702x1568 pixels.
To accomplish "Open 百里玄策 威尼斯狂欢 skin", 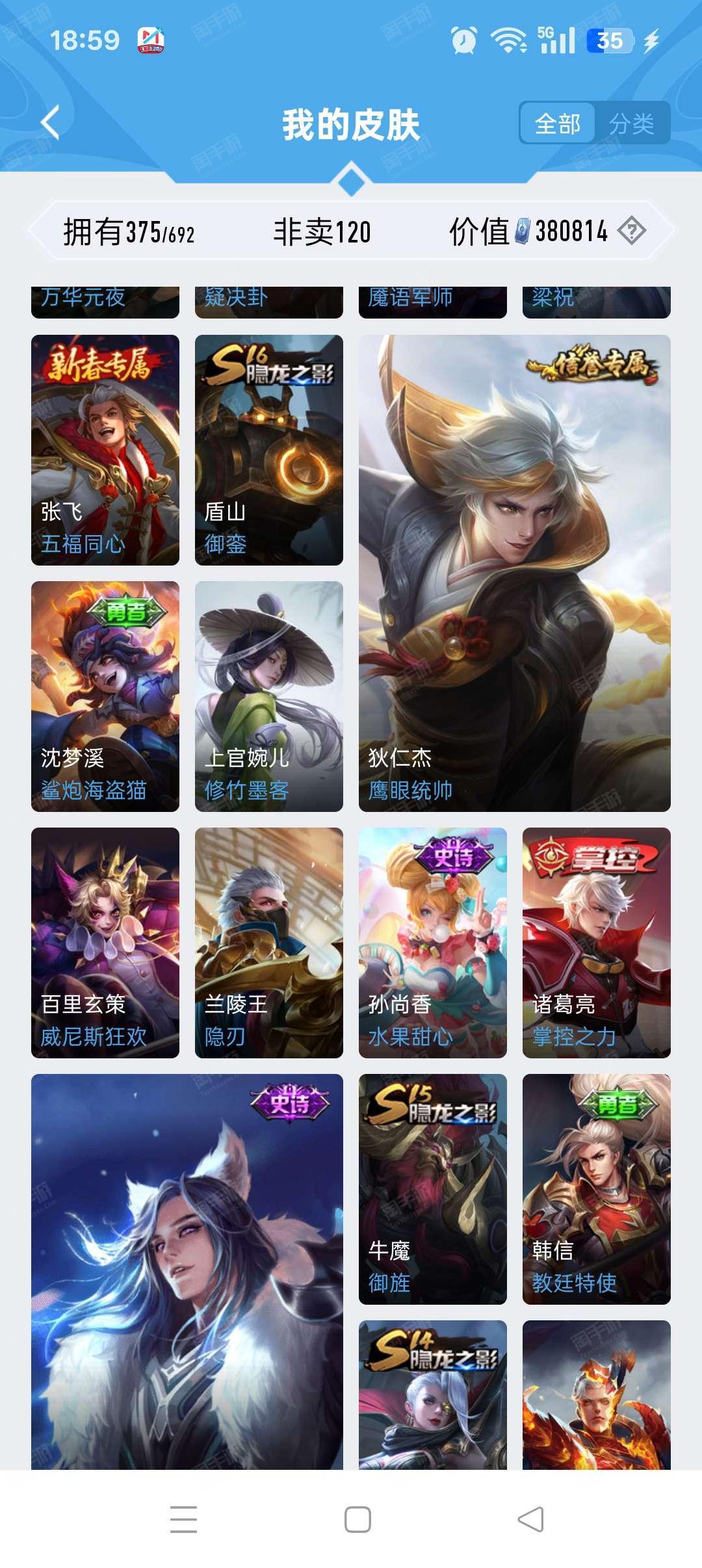I will (105, 943).
